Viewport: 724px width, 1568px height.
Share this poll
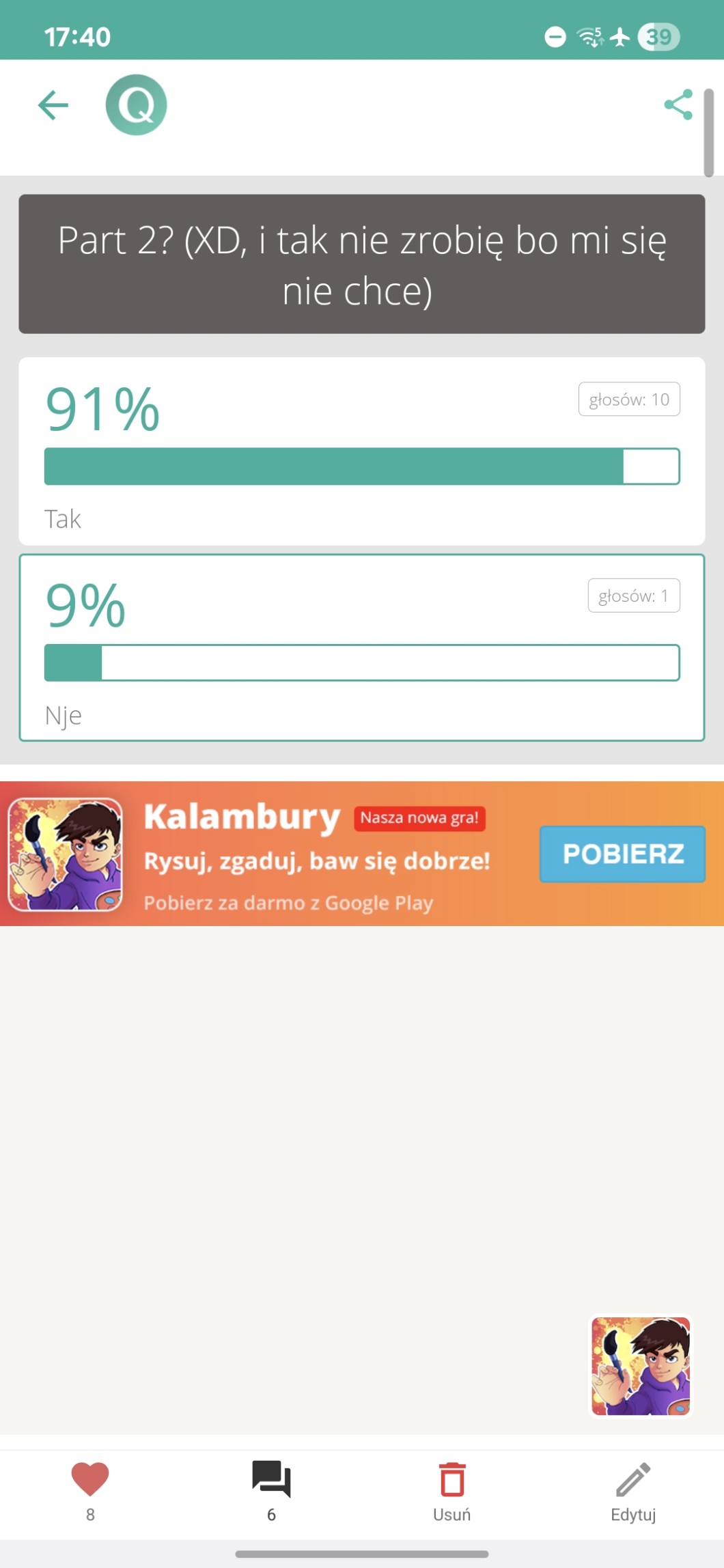click(678, 105)
